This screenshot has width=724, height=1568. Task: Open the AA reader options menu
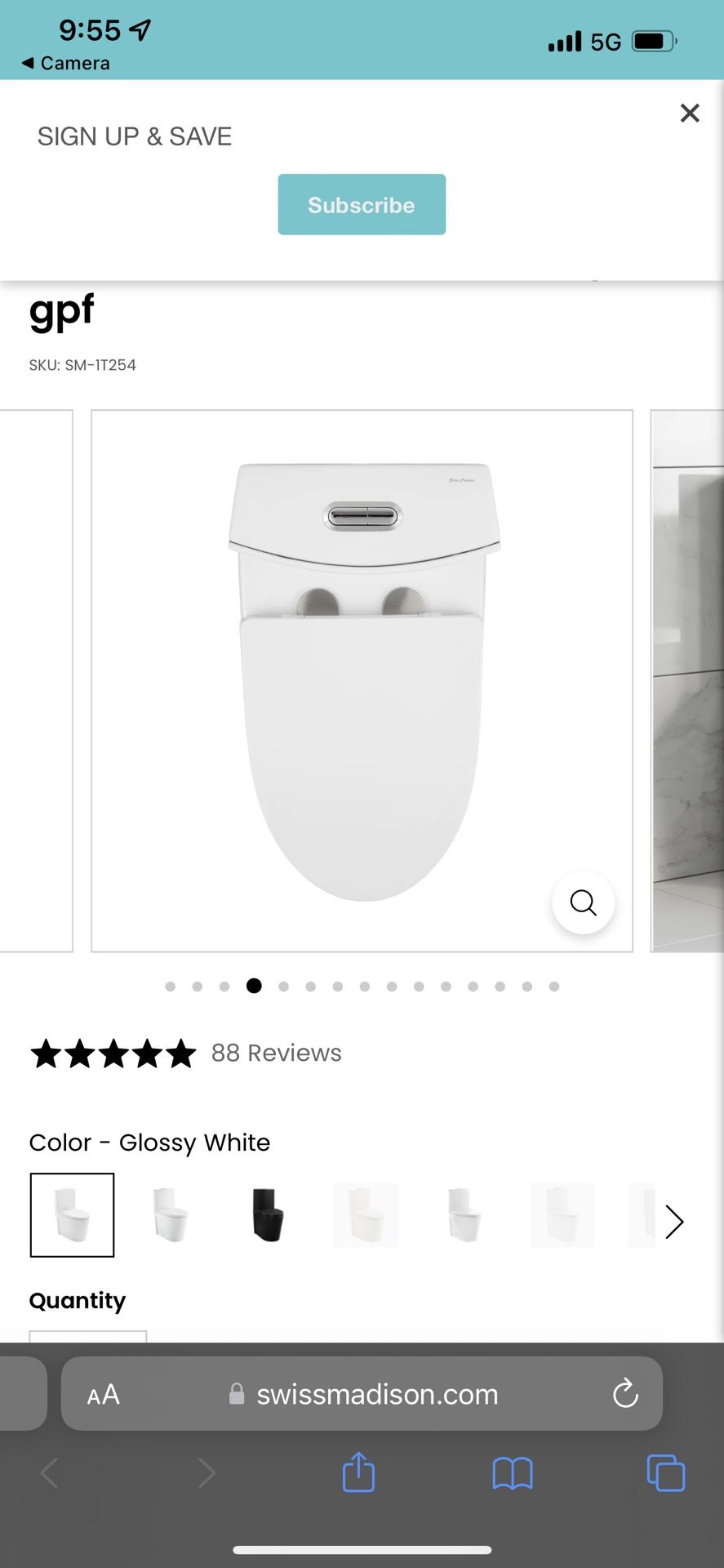[x=104, y=1394]
